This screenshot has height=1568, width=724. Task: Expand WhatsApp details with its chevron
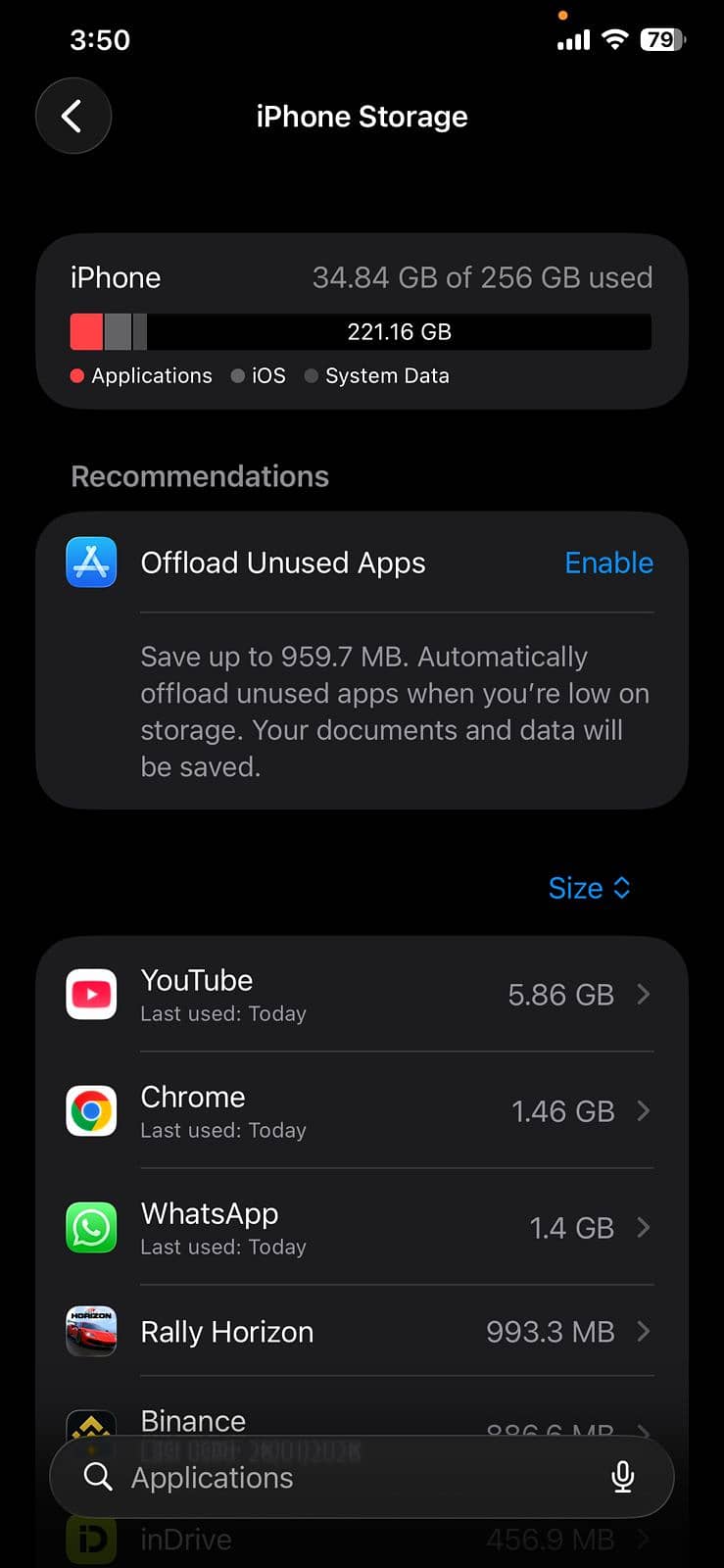[x=645, y=1228]
